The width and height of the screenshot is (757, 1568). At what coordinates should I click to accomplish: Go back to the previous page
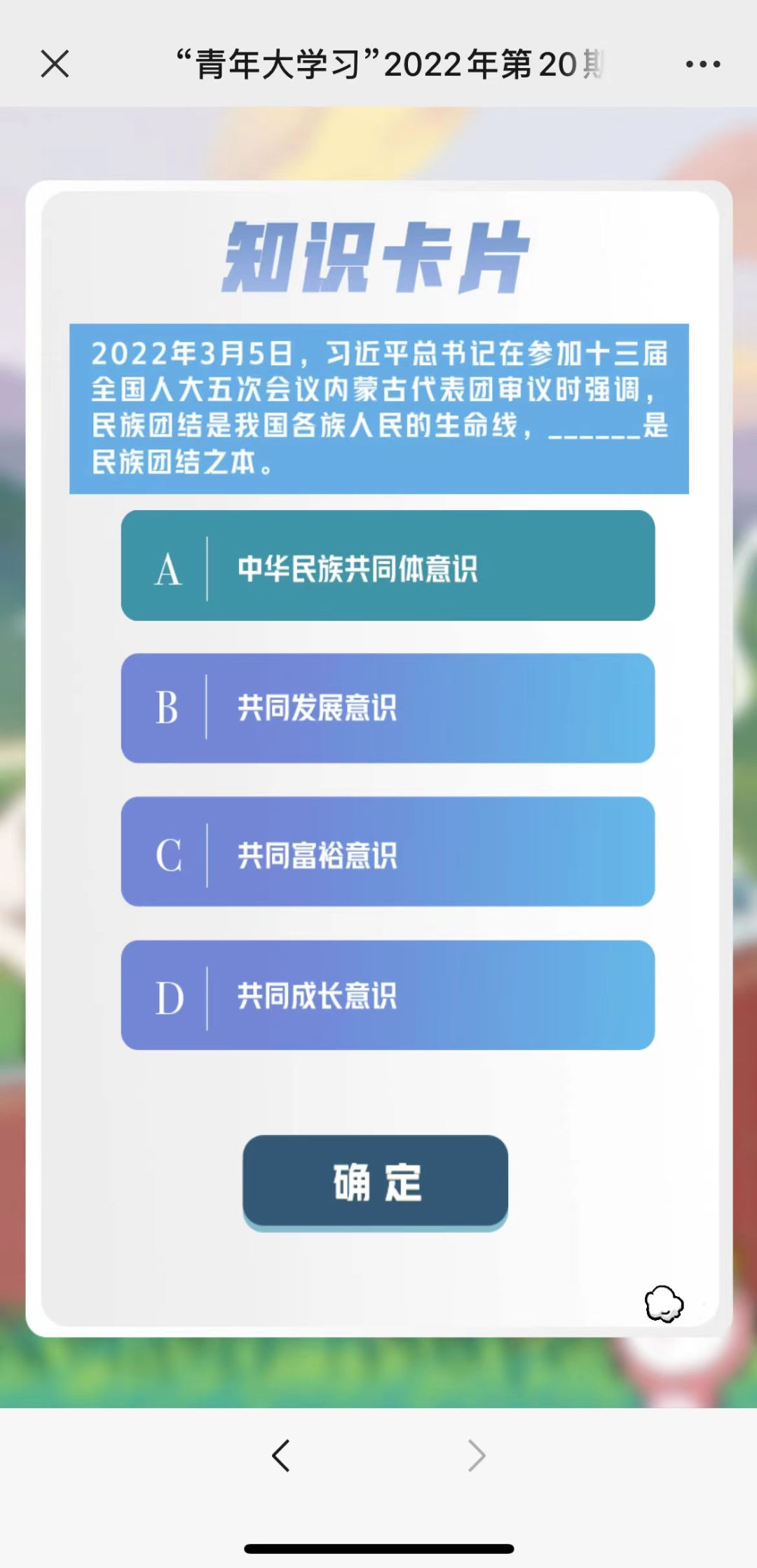[x=281, y=1455]
